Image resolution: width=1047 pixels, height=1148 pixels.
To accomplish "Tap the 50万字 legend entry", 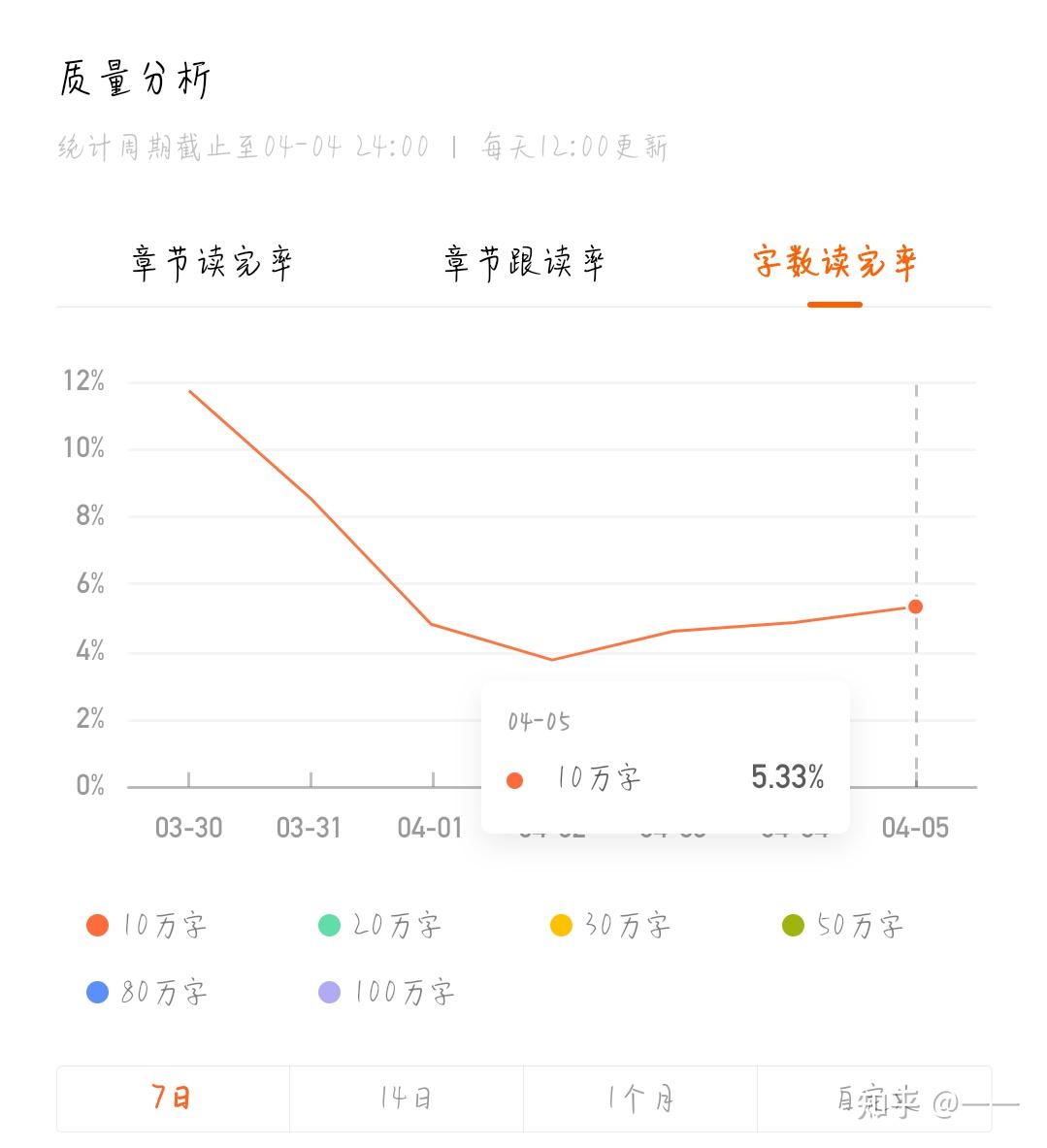I will (x=842, y=926).
